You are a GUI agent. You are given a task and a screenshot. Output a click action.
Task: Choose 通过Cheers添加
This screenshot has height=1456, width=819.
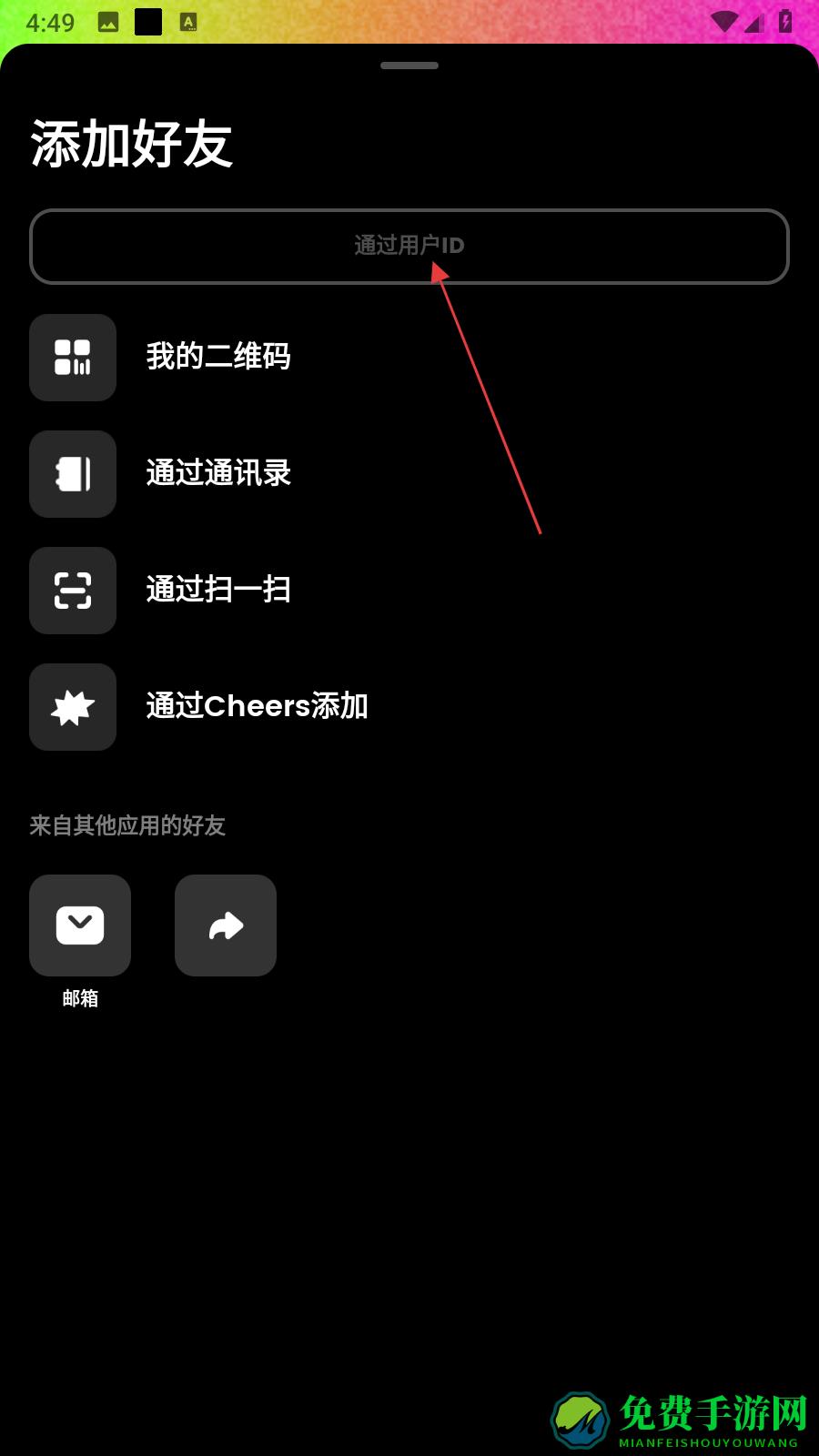[256, 706]
